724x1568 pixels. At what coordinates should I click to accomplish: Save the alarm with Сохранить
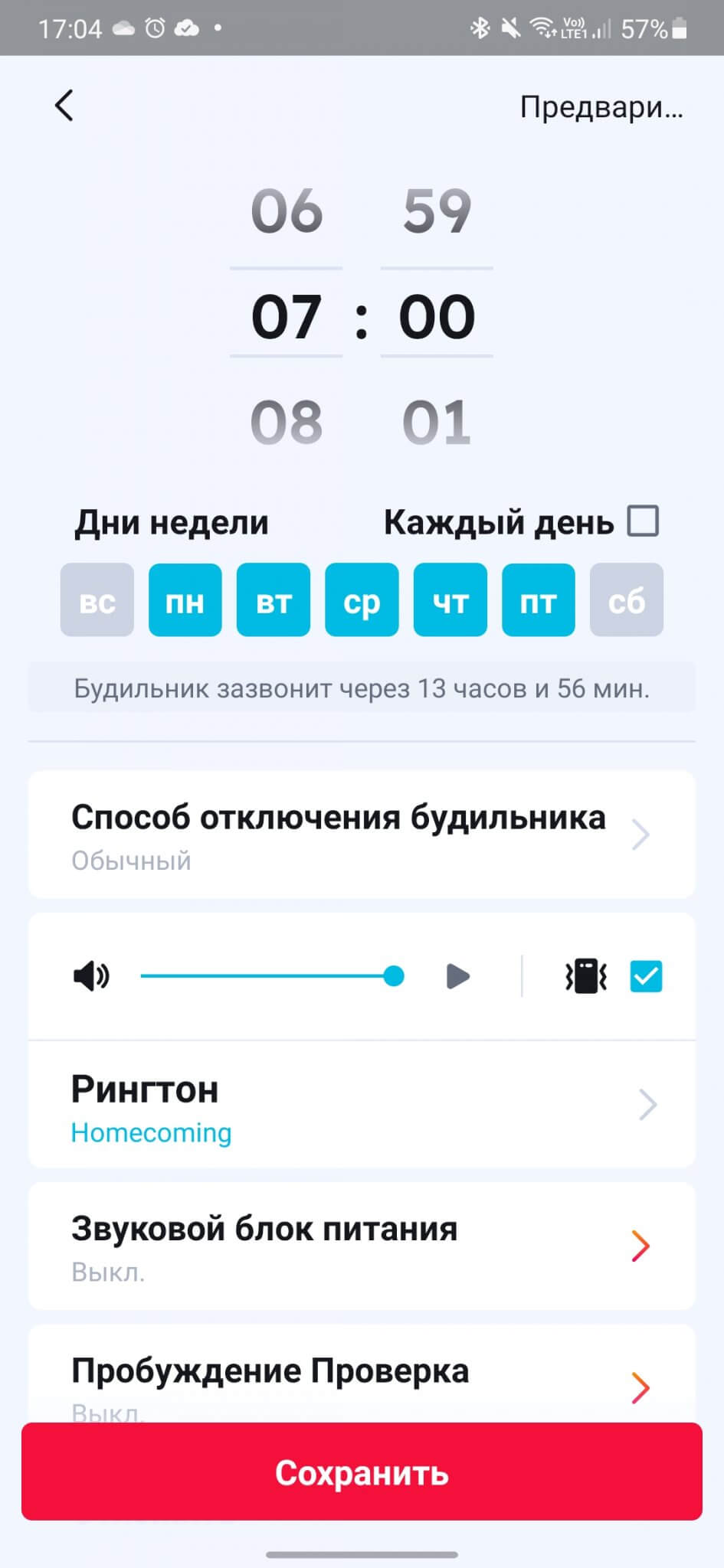coord(362,1472)
